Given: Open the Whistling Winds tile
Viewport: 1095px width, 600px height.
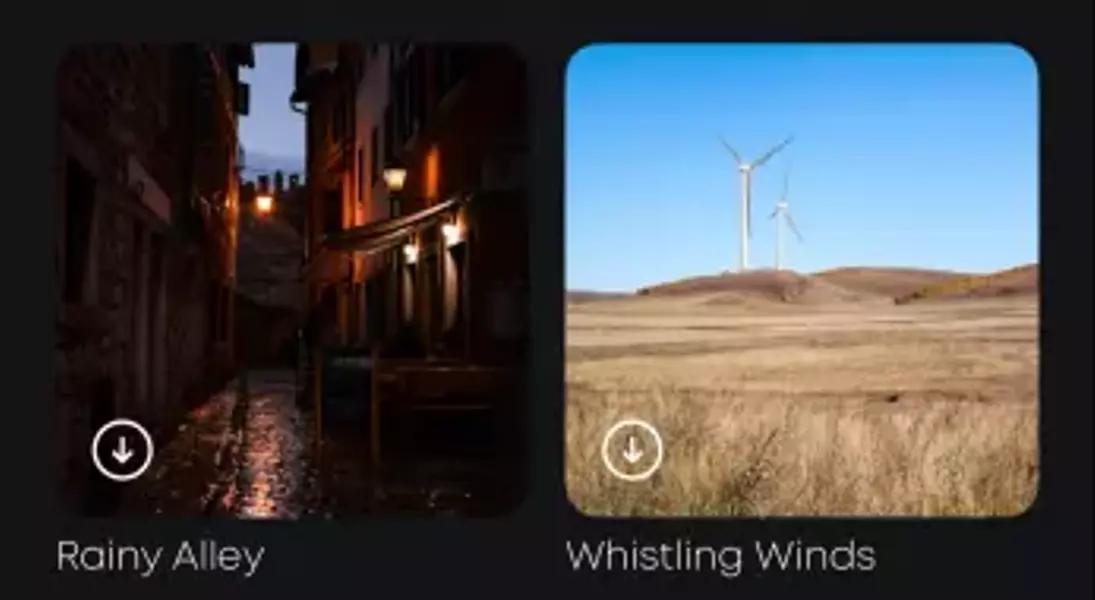Looking at the screenshot, I should [x=800, y=250].
